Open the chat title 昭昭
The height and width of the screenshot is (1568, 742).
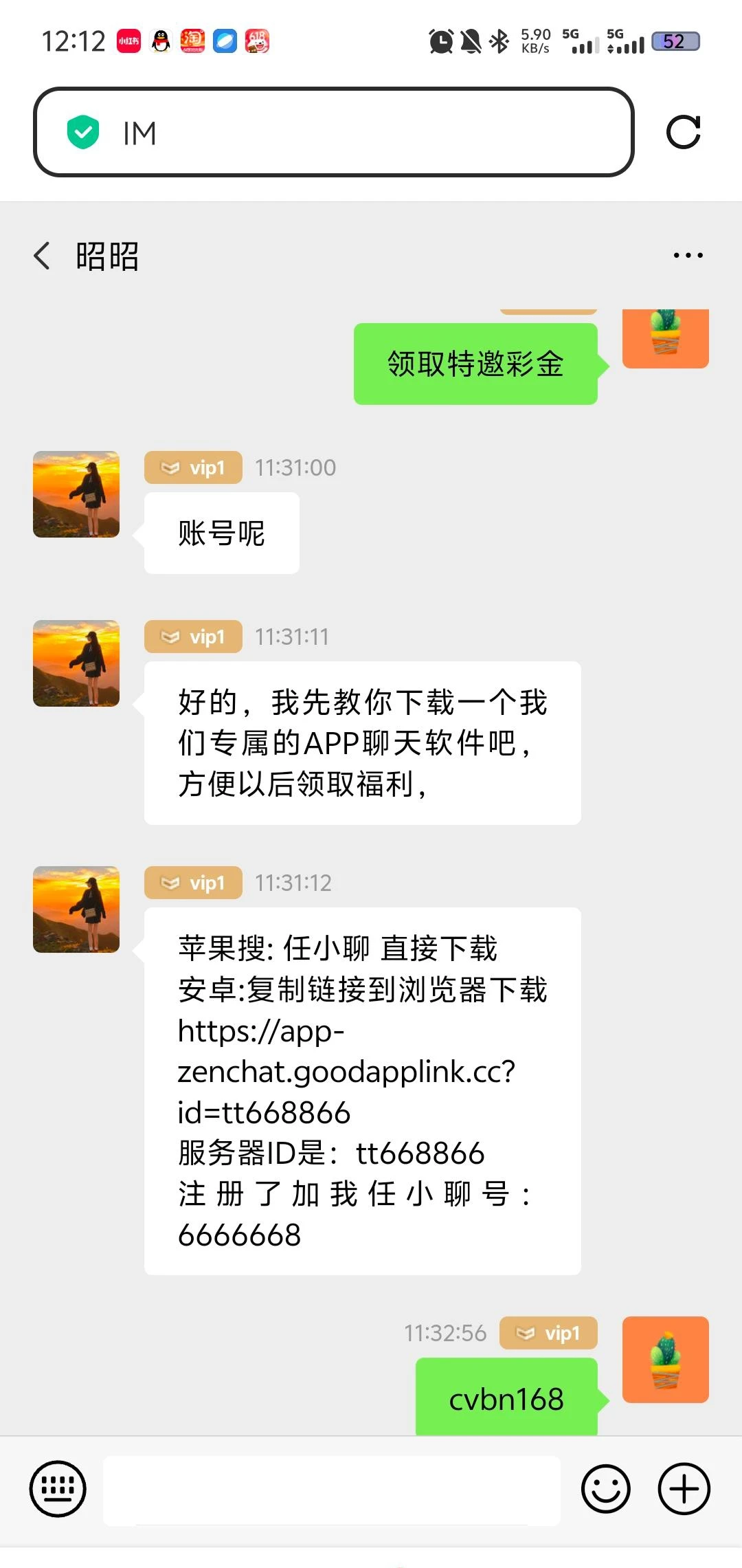[107, 254]
